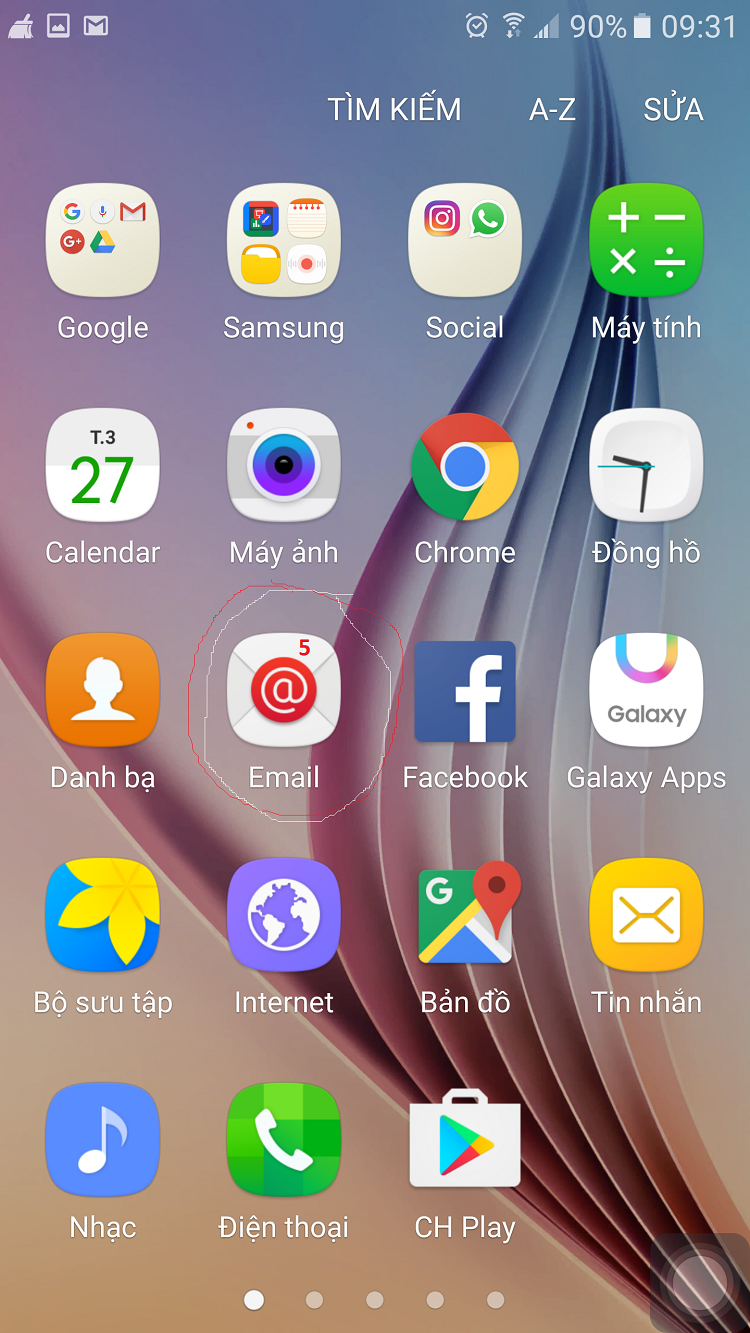Launch the CH Play store
750x1333 pixels.
465,1141
